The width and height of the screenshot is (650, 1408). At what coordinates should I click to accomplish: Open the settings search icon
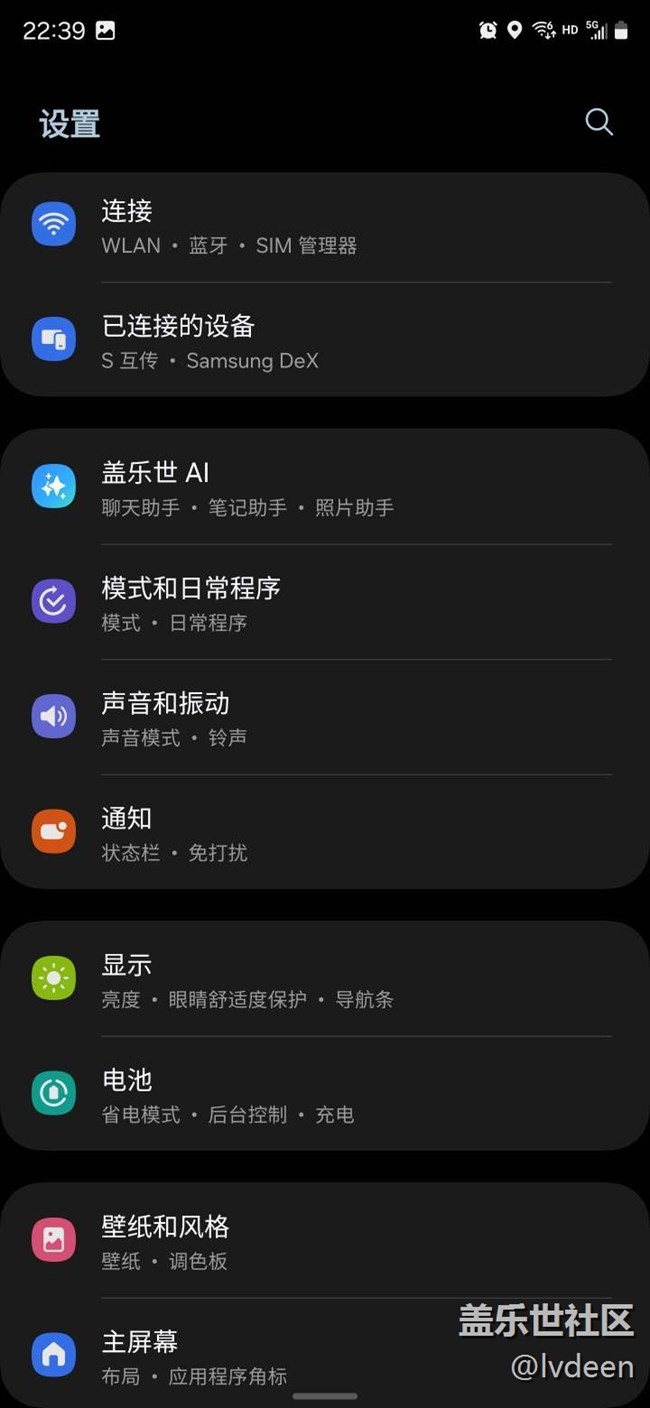(598, 122)
